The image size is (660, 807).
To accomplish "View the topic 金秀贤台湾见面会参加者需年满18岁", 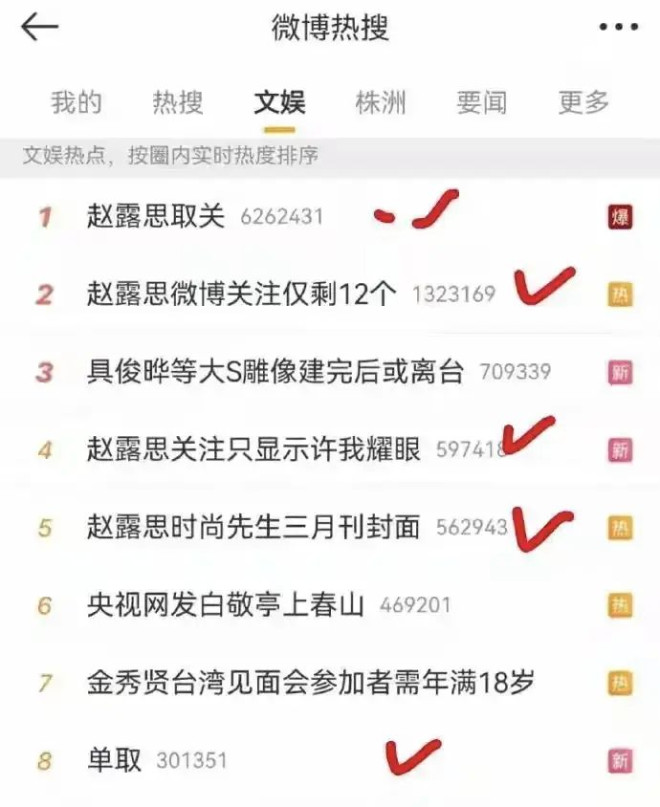I will coord(310,682).
